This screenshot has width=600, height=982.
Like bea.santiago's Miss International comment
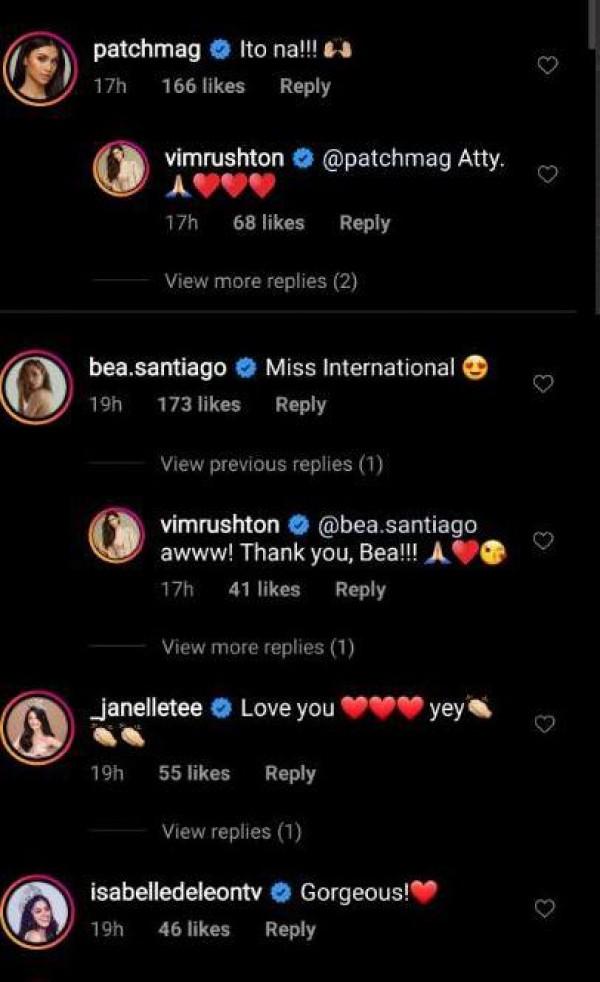(x=543, y=383)
